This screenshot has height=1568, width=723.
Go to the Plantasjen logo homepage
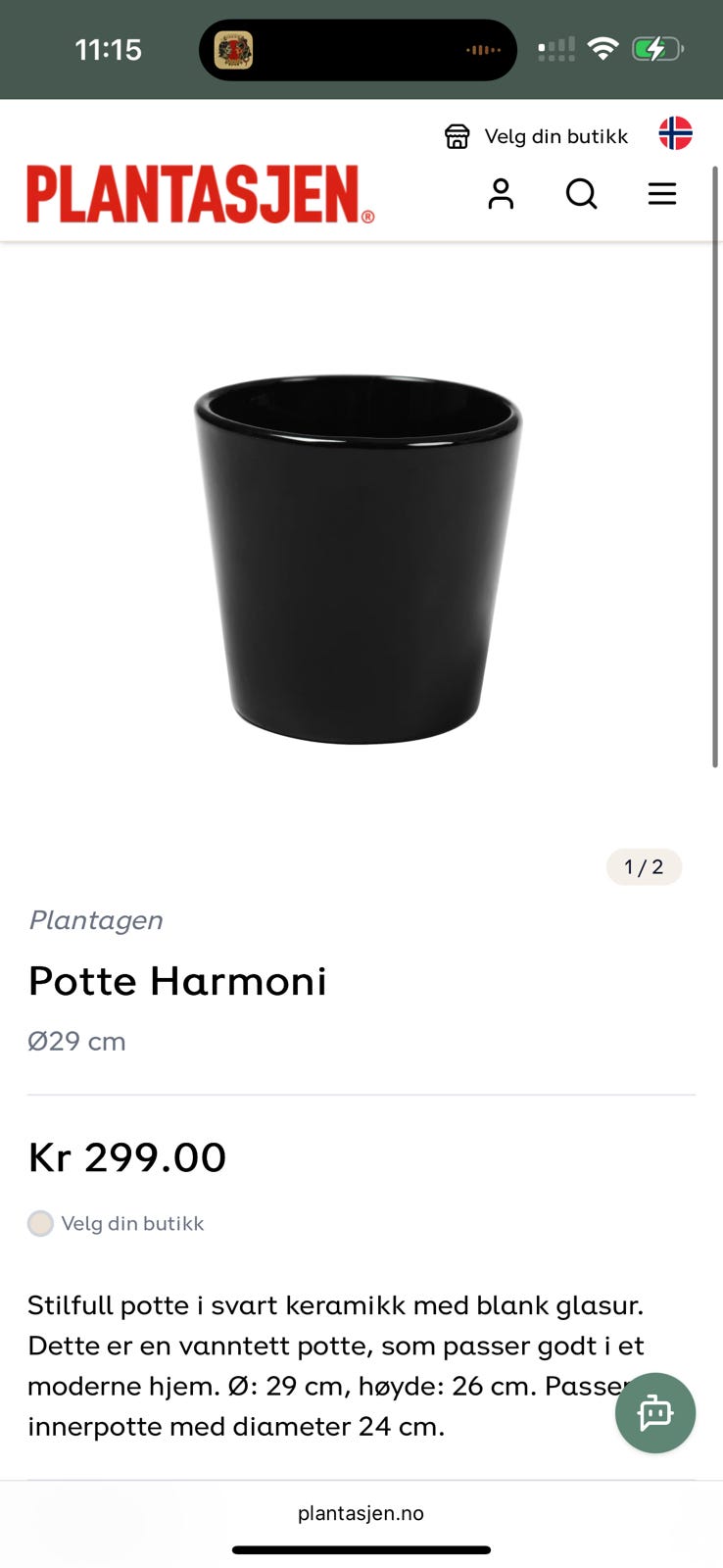coord(201,194)
